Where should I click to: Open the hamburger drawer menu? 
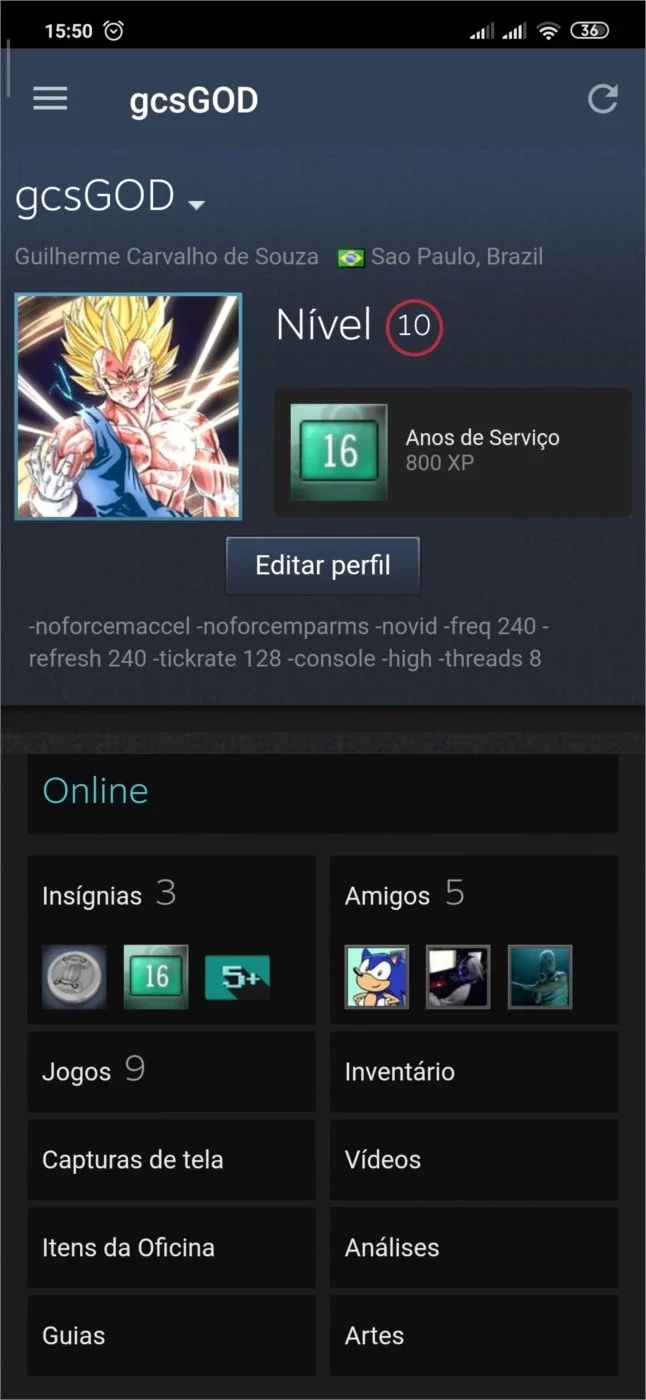coord(50,99)
